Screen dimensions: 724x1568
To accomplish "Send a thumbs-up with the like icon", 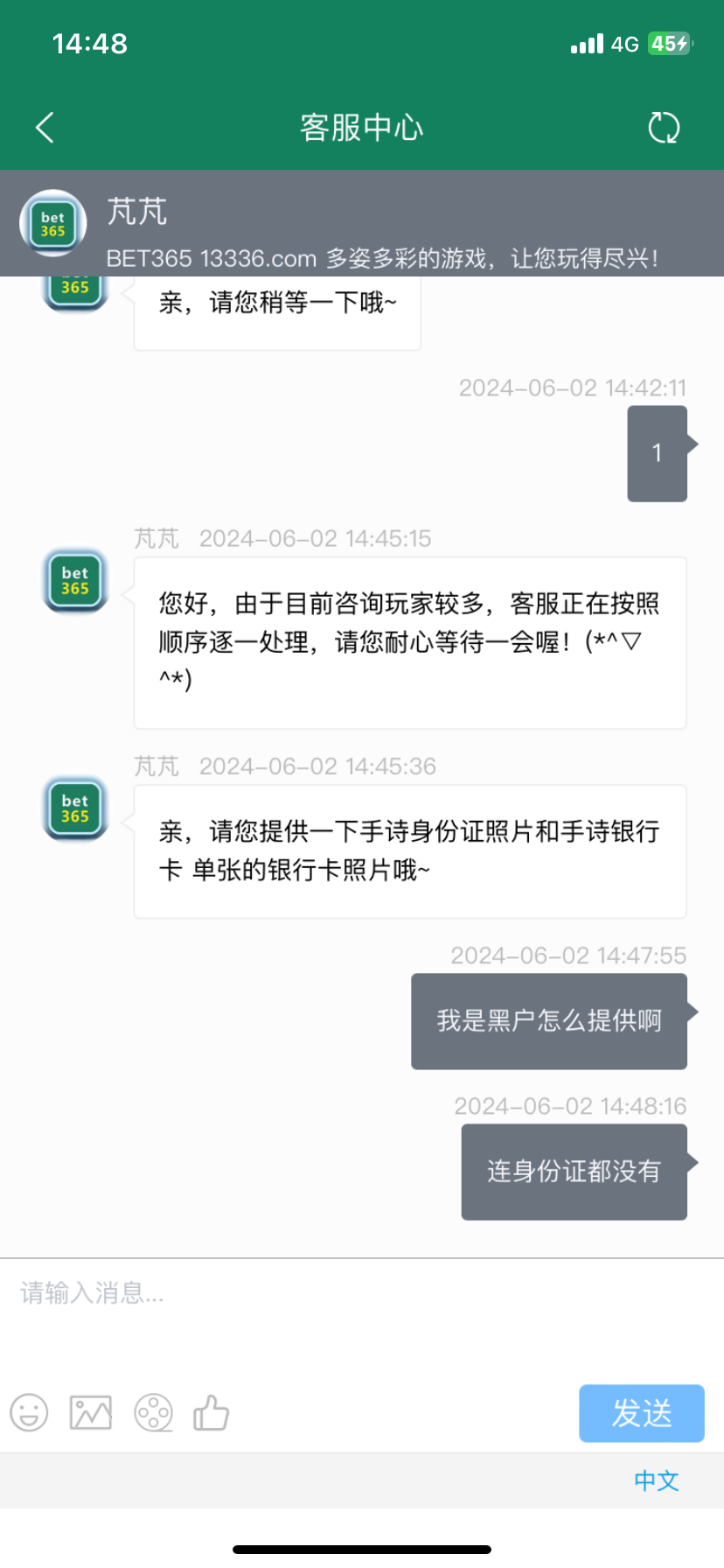I will coord(211,1411).
